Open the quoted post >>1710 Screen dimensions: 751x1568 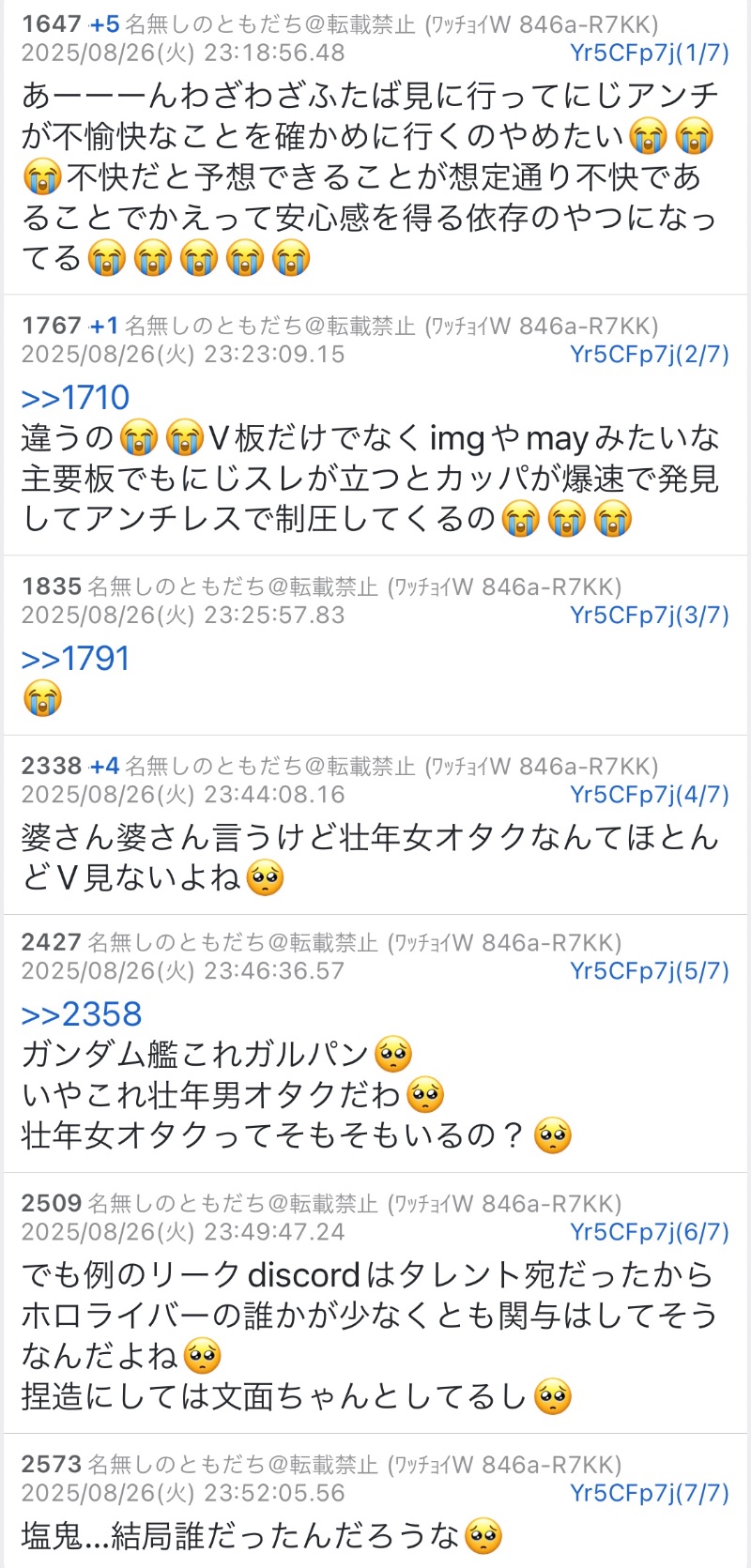tap(75, 397)
